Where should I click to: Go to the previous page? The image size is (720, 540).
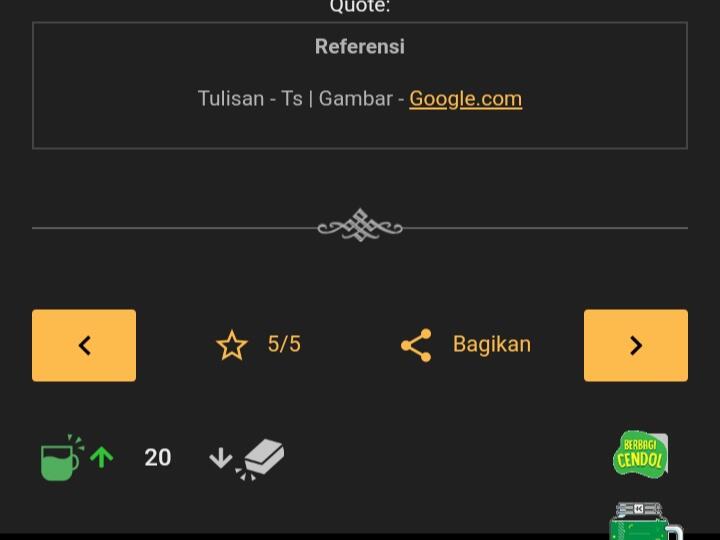click(x=84, y=345)
